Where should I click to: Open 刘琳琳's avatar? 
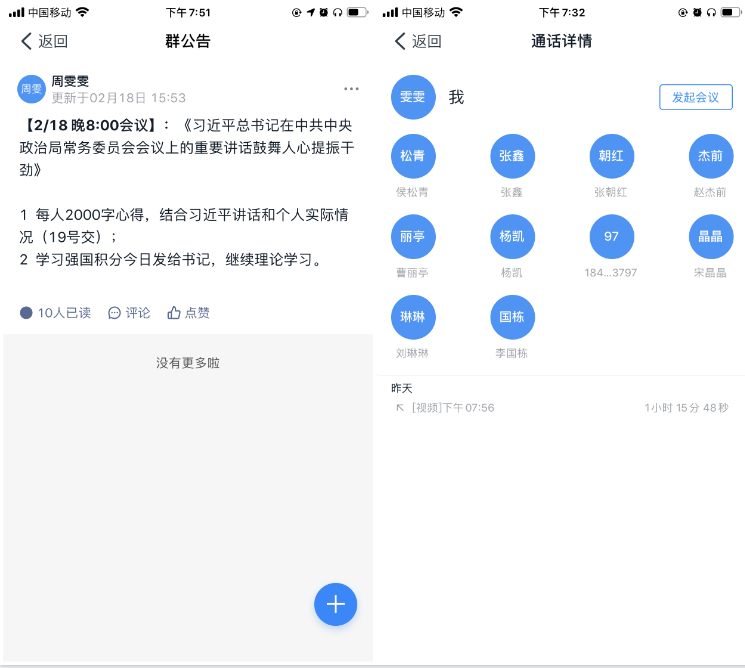click(x=413, y=318)
